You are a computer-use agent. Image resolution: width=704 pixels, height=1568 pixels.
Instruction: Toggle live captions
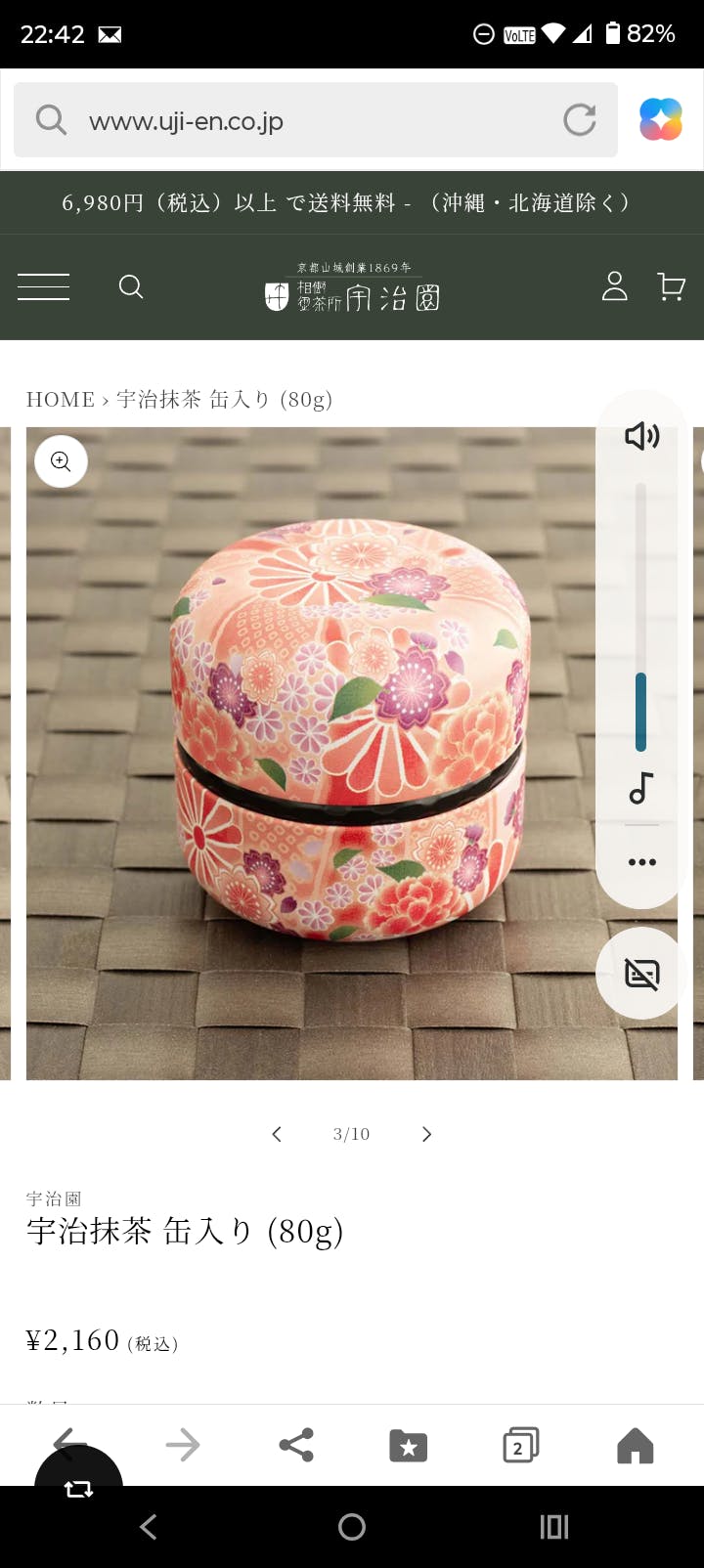[x=641, y=974]
